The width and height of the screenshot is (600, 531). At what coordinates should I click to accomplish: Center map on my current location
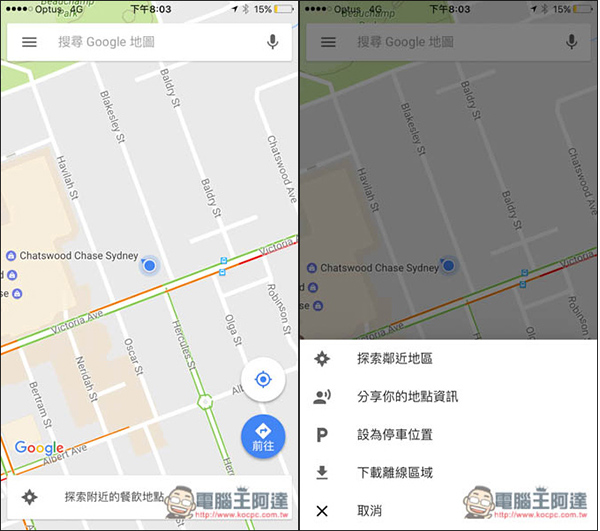click(x=264, y=380)
